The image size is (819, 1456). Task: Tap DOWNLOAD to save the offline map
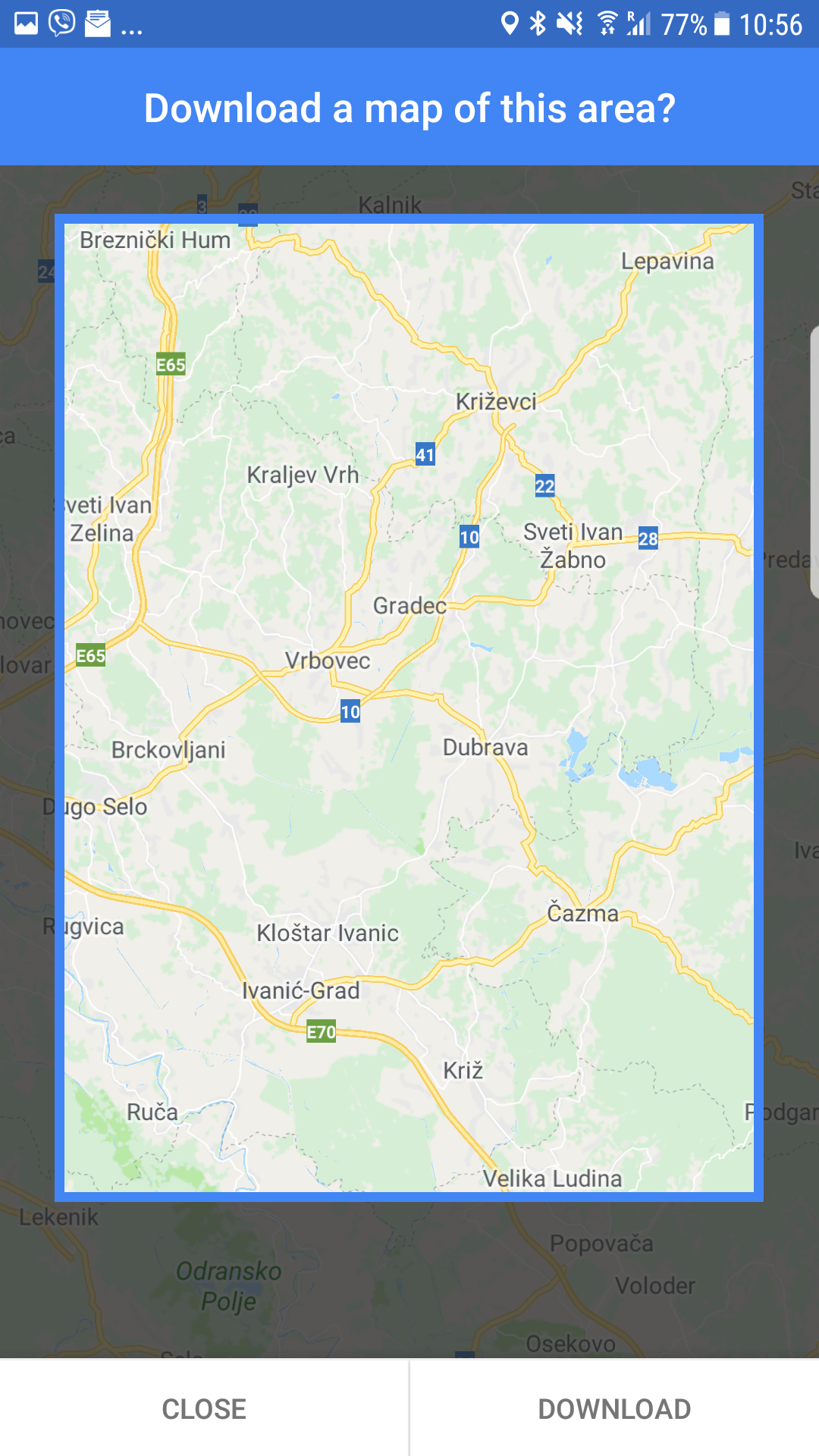(614, 1408)
